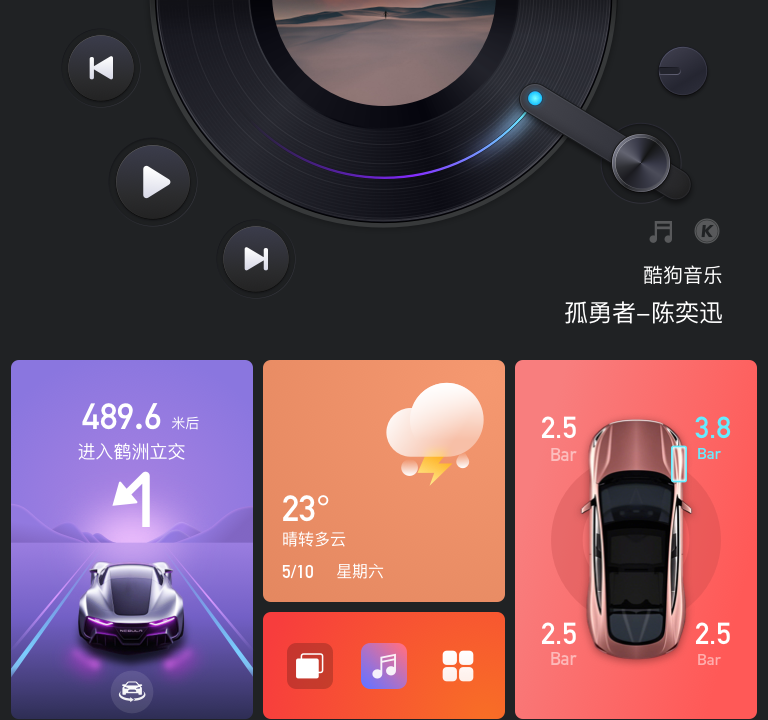This screenshot has width=768, height=720.
Task: Skip to the next track
Action: [256, 259]
